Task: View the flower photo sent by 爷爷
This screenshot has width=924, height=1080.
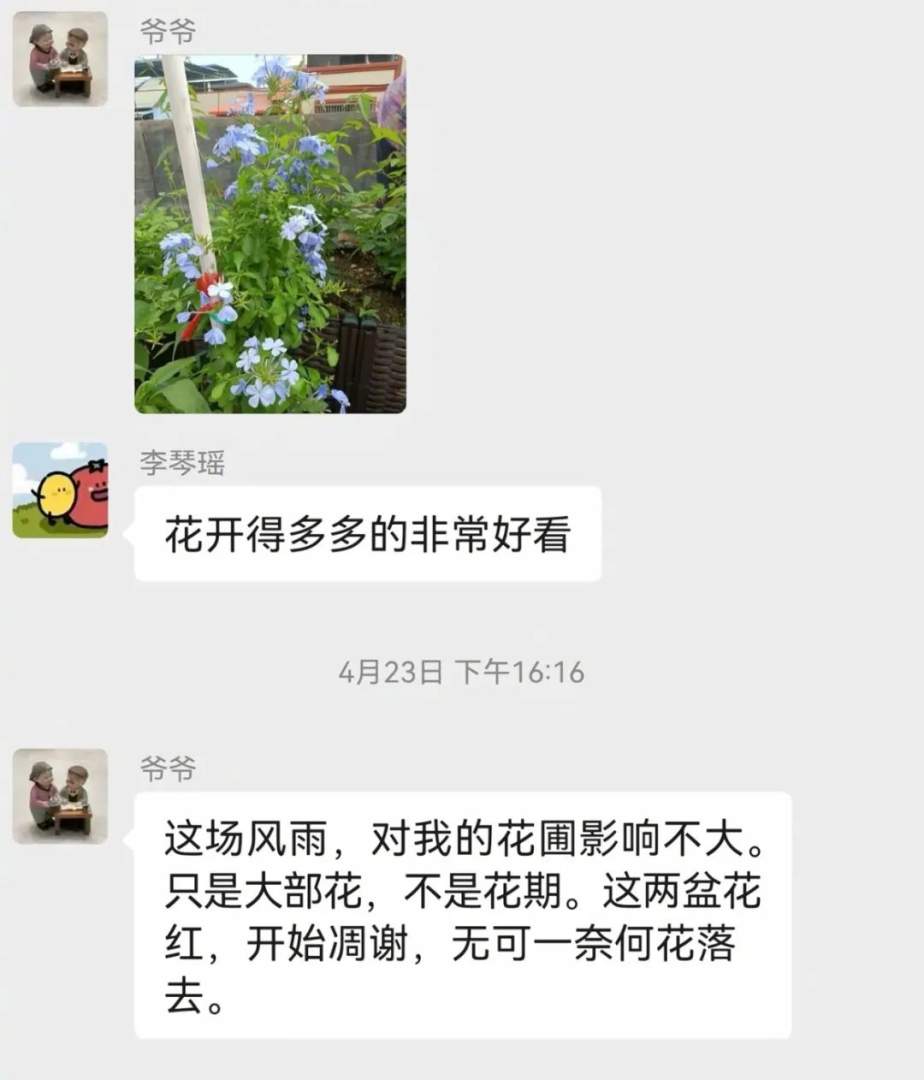Action: pyautogui.click(x=270, y=233)
